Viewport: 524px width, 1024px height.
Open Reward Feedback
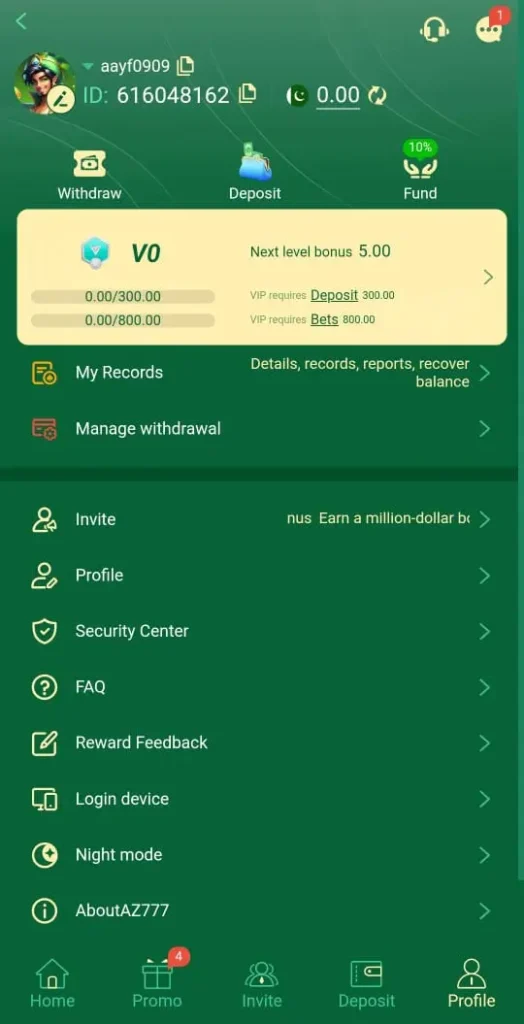(261, 743)
